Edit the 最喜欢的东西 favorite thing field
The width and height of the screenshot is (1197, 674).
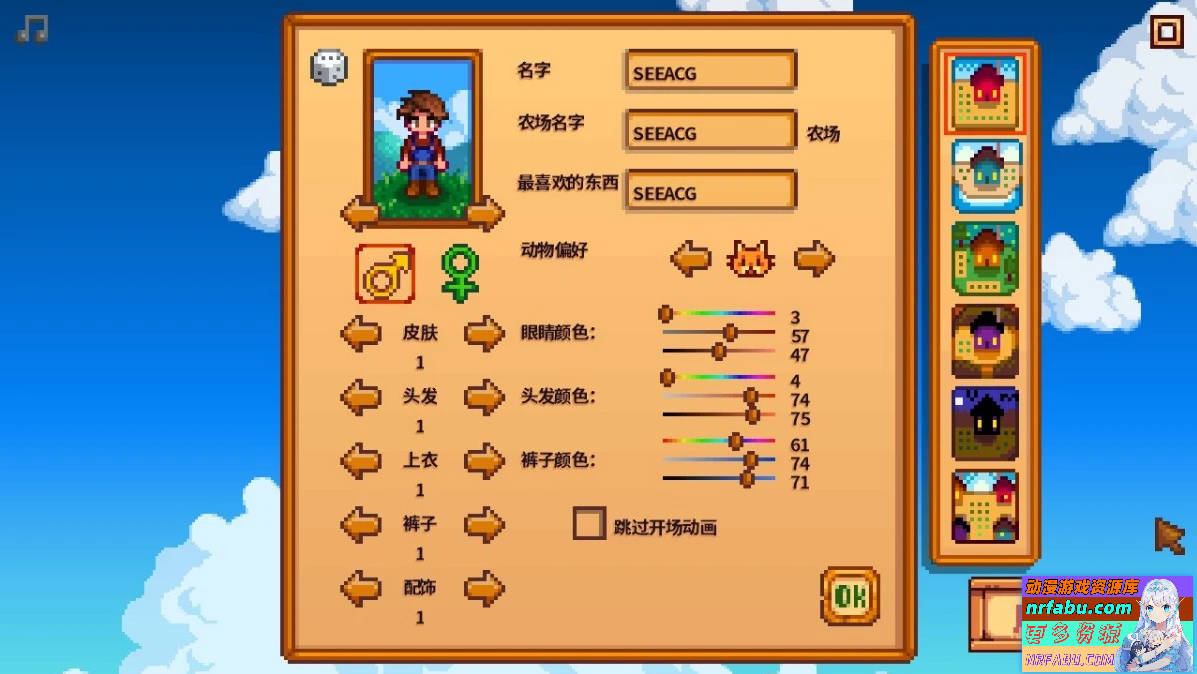pos(710,192)
